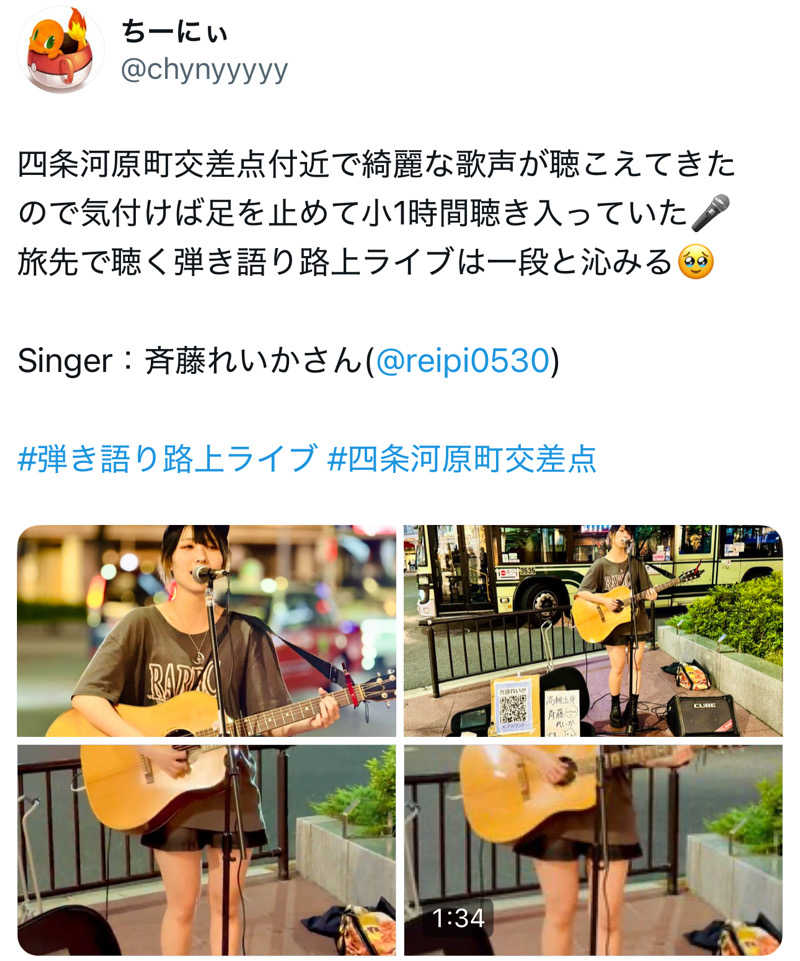View the photo showing the guitar and railing
The image size is (800, 961).
click(x=206, y=850)
